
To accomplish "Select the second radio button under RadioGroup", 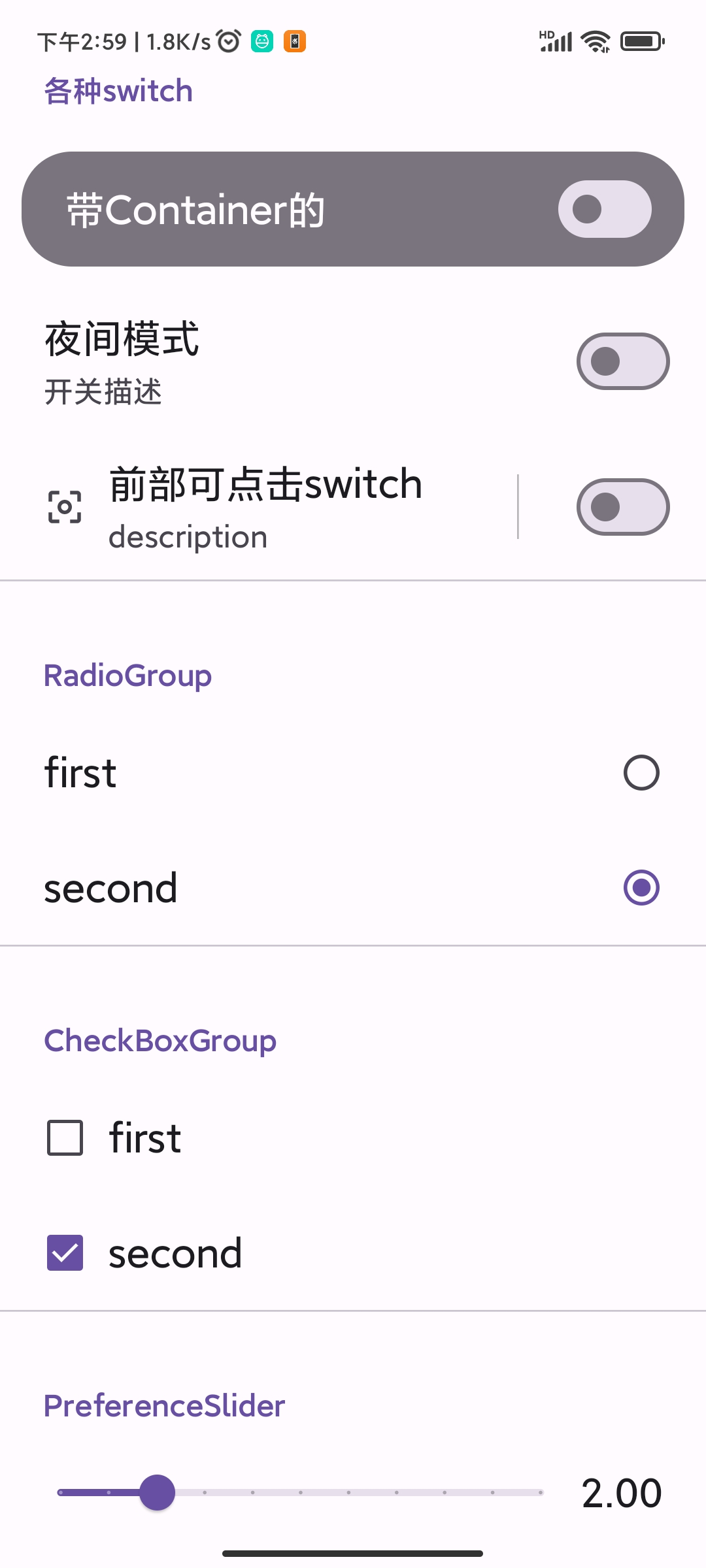I will coord(641,888).
